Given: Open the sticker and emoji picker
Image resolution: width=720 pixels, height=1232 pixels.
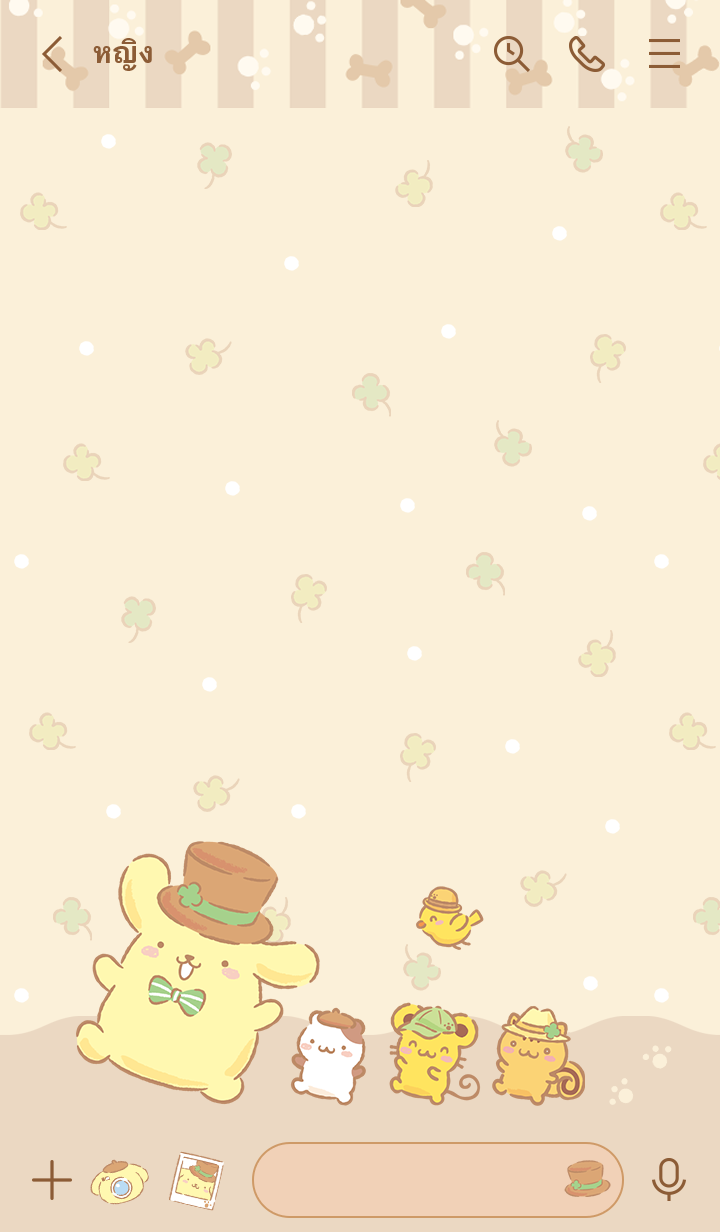Looking at the screenshot, I should point(587,1179).
